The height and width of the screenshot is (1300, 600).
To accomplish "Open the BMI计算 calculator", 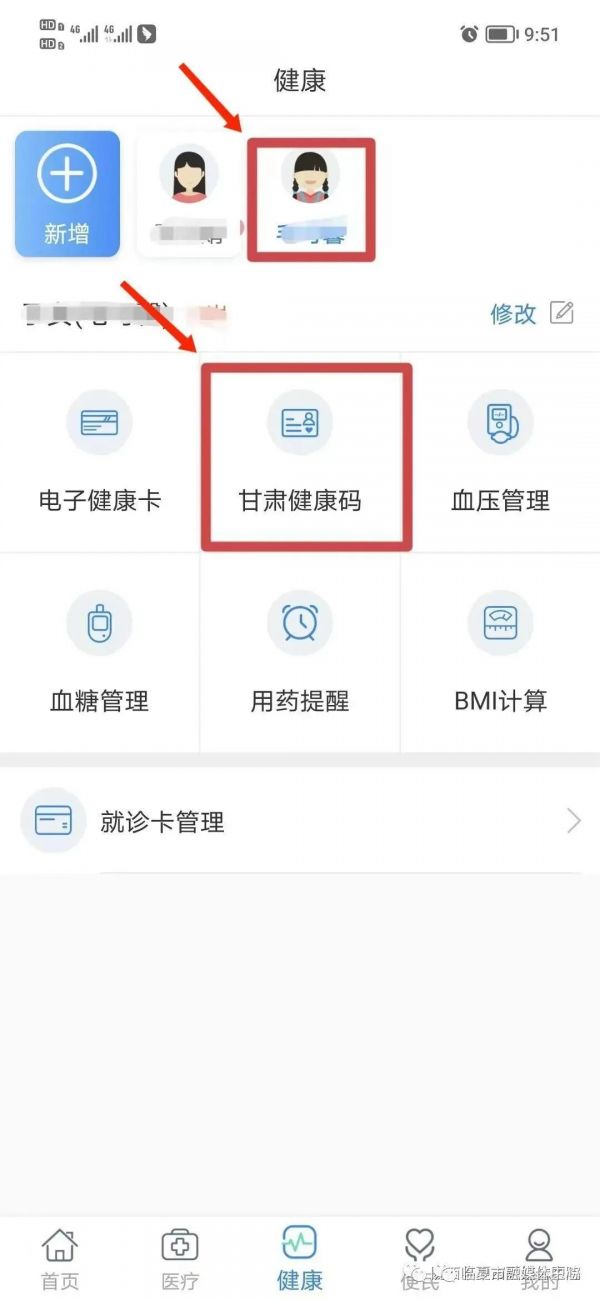I will 500,652.
